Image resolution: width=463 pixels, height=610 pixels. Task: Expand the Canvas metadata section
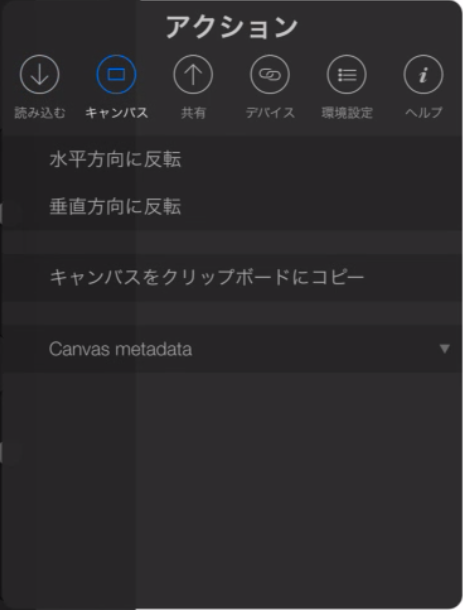[232, 349]
